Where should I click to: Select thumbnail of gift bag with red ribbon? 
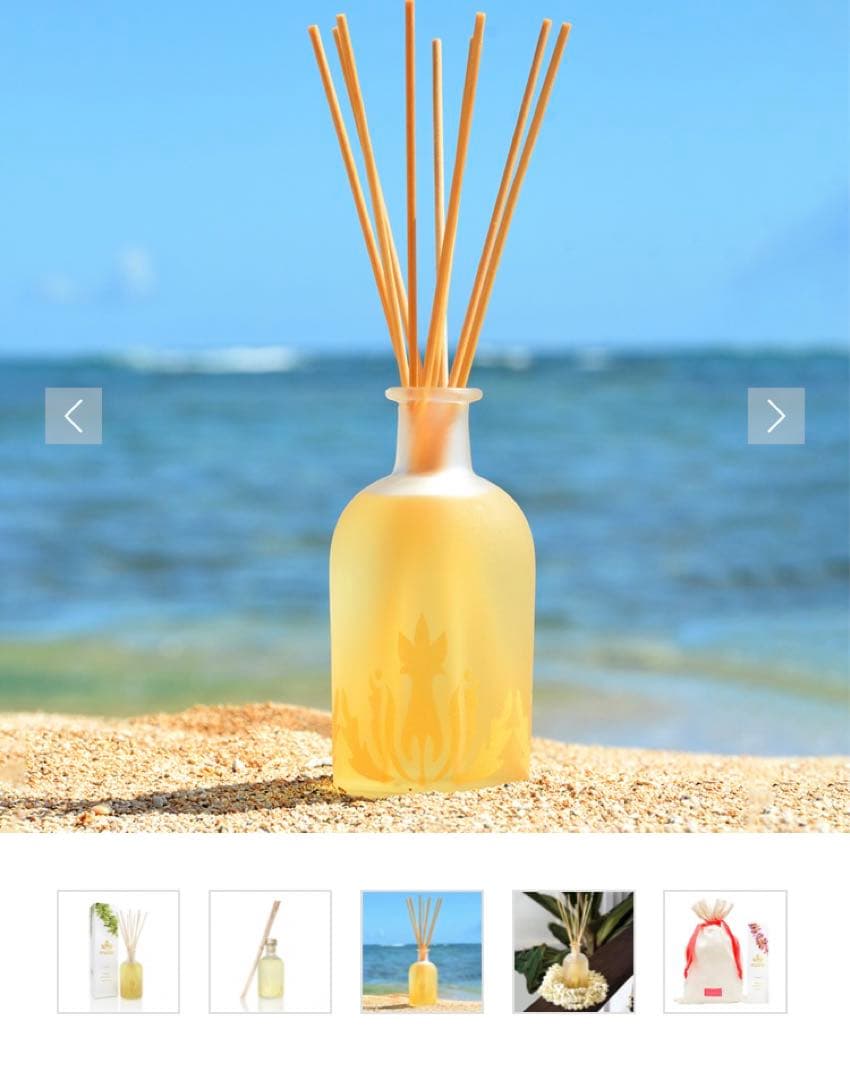point(725,952)
